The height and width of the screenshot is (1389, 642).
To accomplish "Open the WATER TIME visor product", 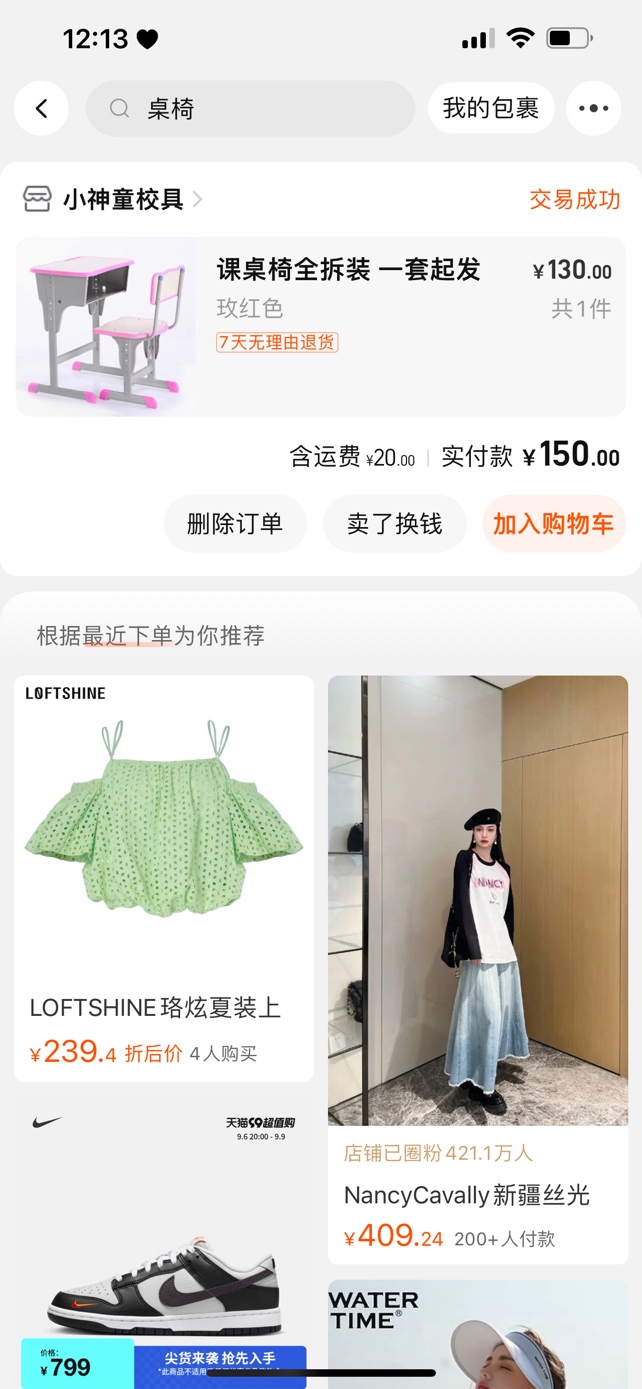I will point(478,1335).
